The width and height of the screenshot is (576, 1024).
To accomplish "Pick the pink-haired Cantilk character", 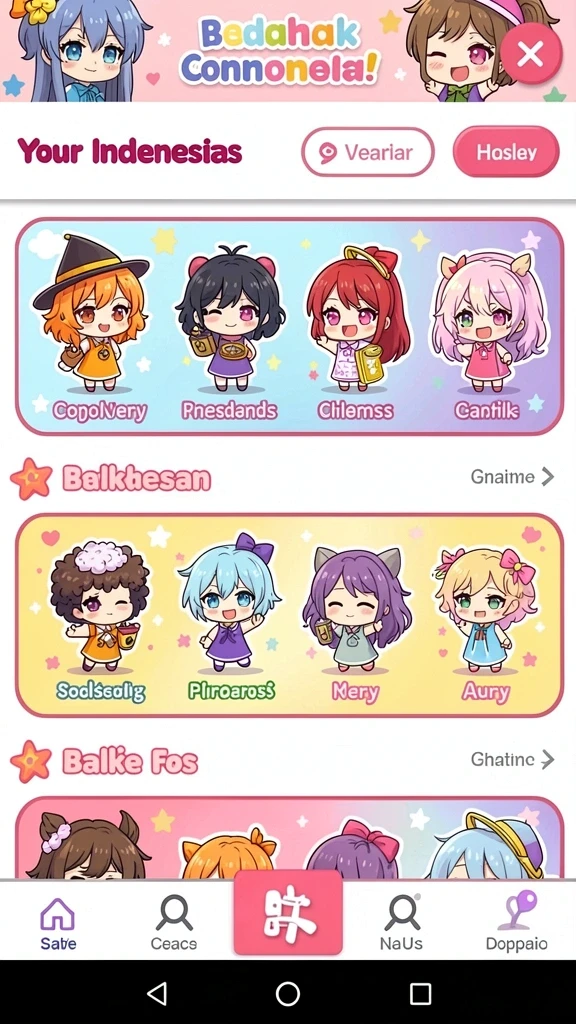I will coord(487,333).
